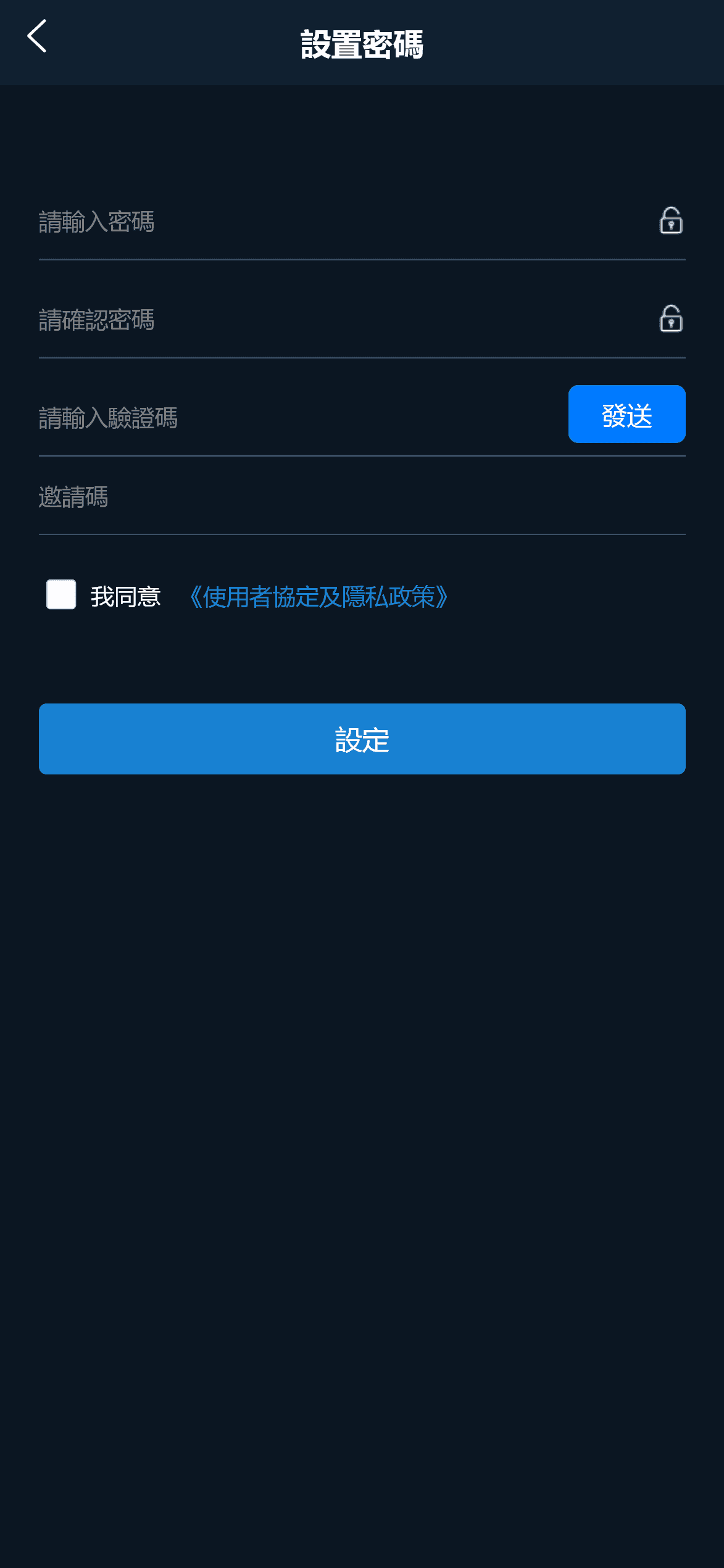Tap the 邀請碼 invitation code field
The width and height of the screenshot is (724, 1568).
(x=362, y=497)
